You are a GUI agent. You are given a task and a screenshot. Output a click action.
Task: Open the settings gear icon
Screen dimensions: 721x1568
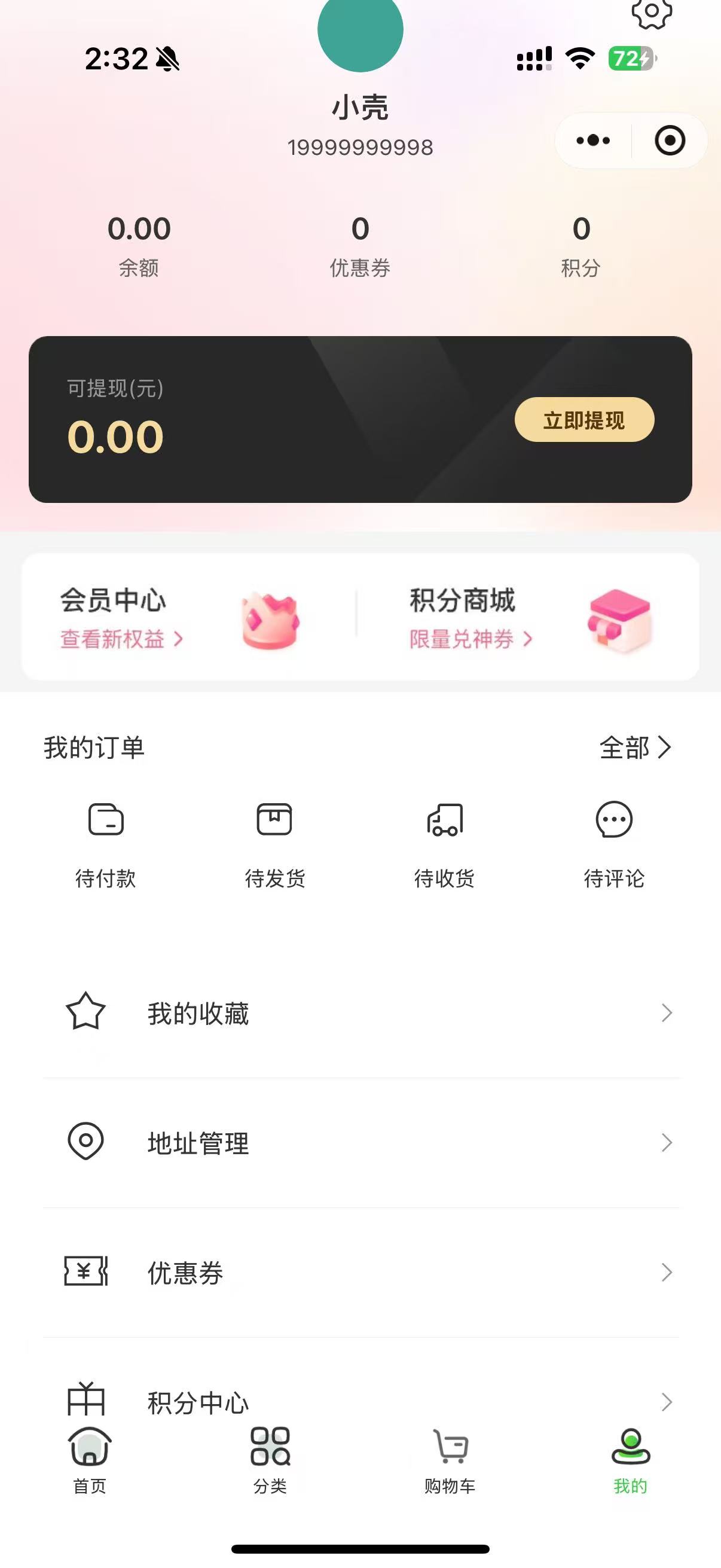[x=652, y=12]
